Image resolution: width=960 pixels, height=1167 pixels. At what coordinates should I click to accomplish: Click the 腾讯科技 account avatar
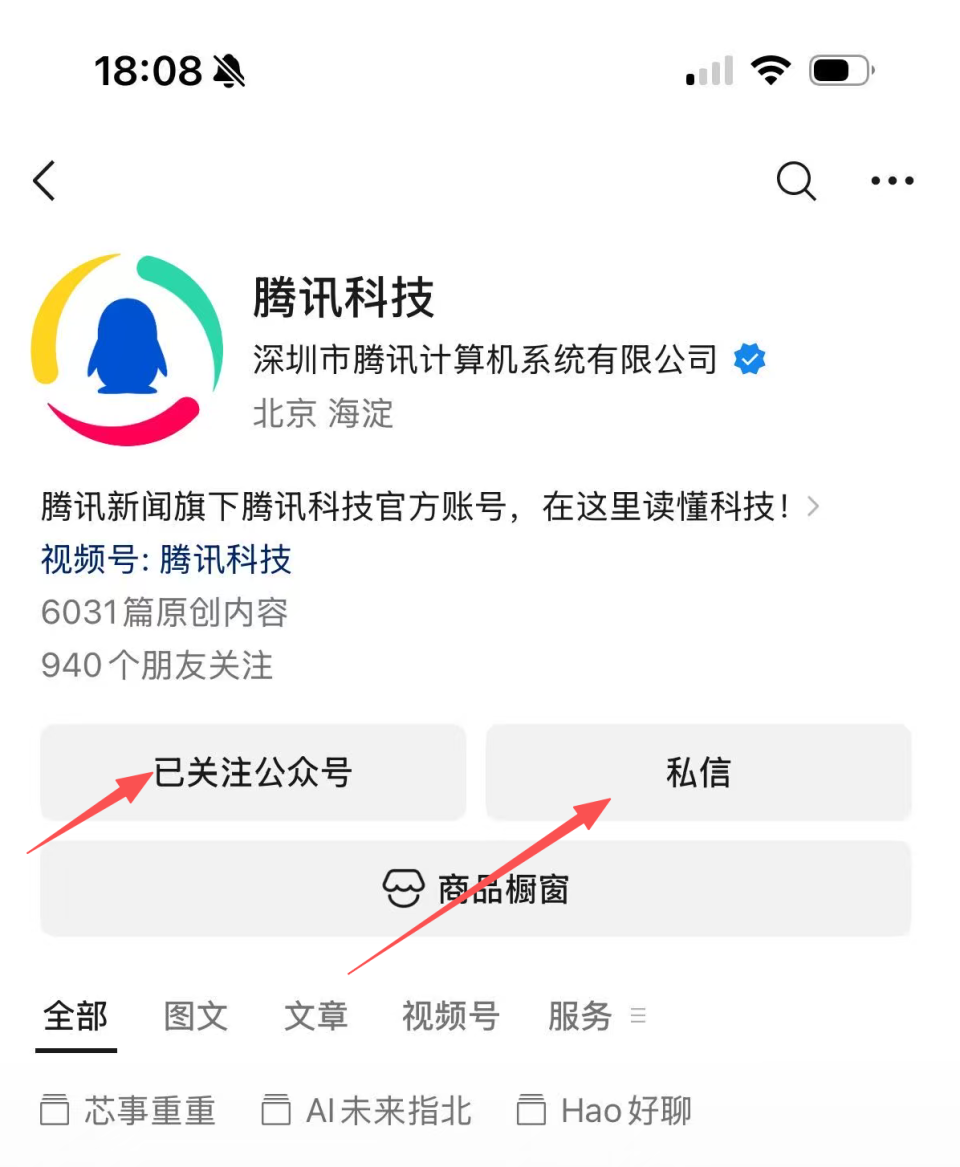(x=127, y=348)
